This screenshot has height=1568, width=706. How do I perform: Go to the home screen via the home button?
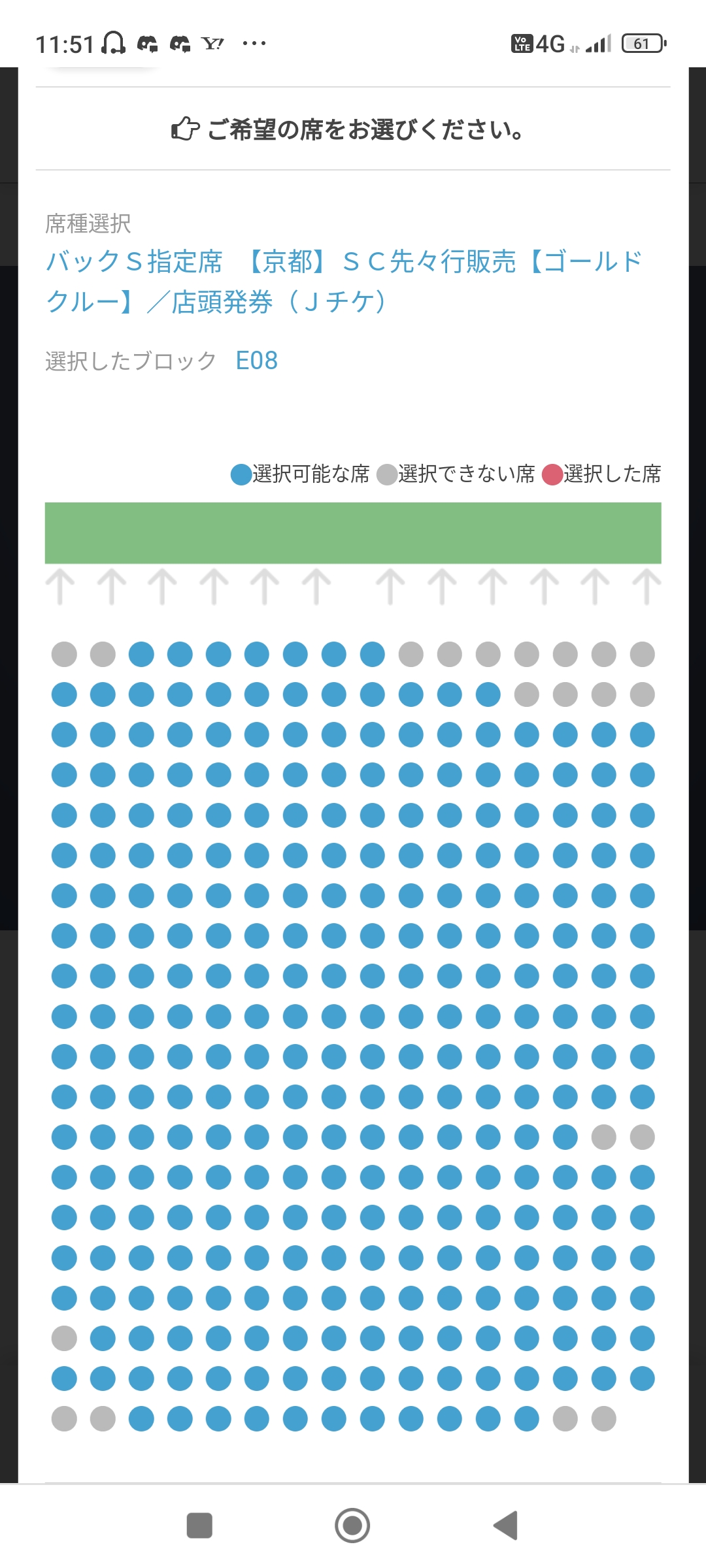(x=352, y=1526)
